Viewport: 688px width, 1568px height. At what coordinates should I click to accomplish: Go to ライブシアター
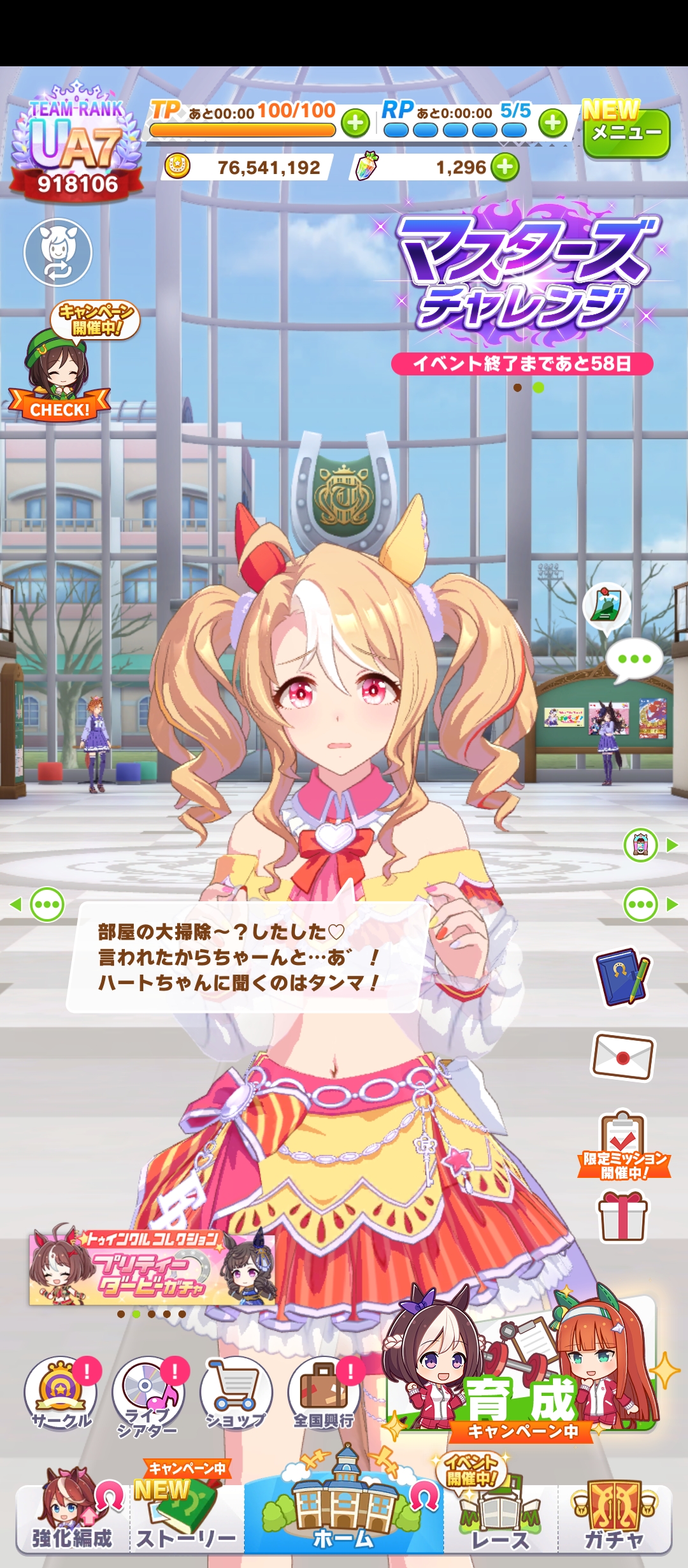coord(148,1393)
